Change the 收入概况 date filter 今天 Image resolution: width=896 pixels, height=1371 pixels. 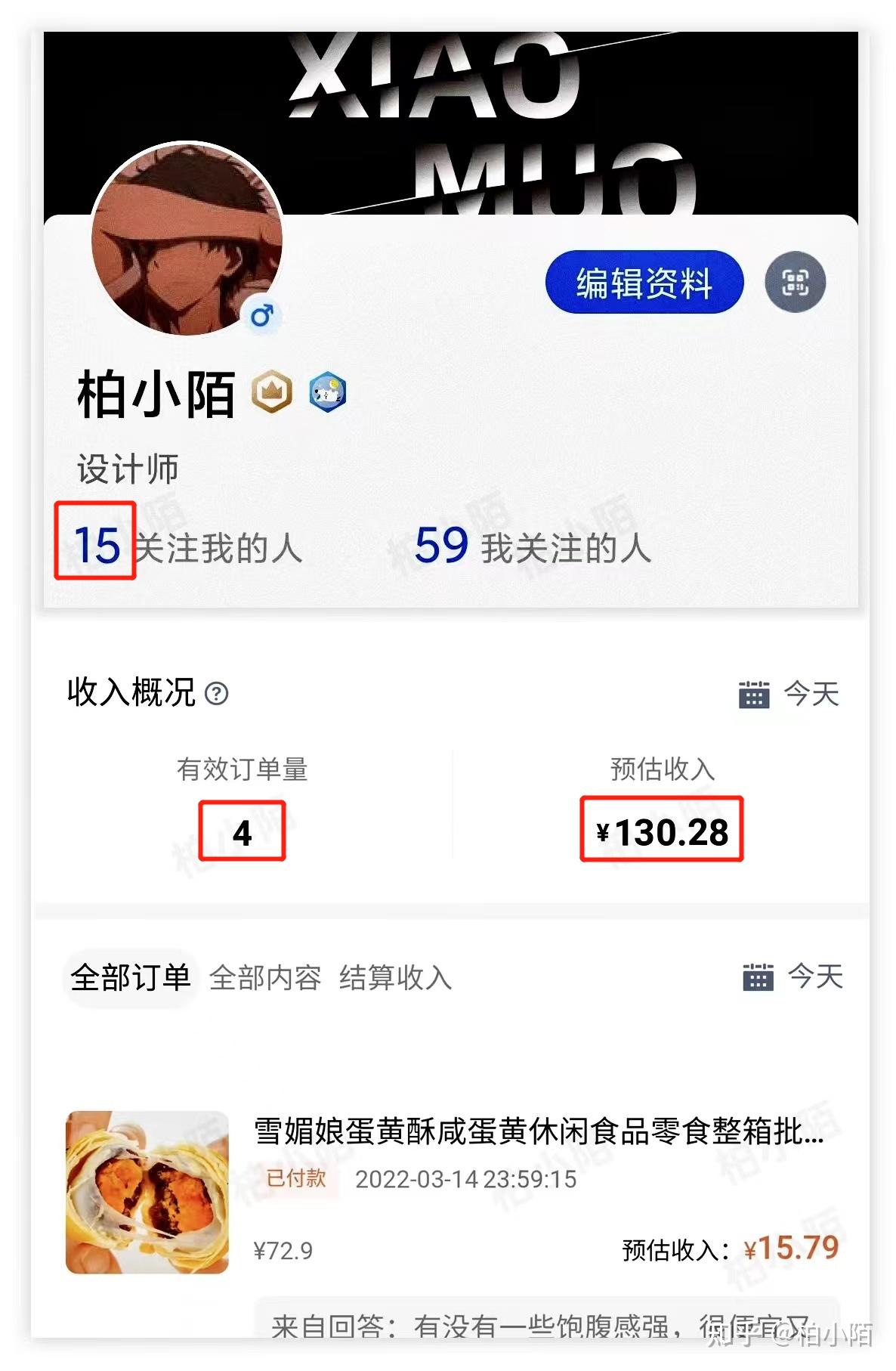pyautogui.click(x=790, y=693)
